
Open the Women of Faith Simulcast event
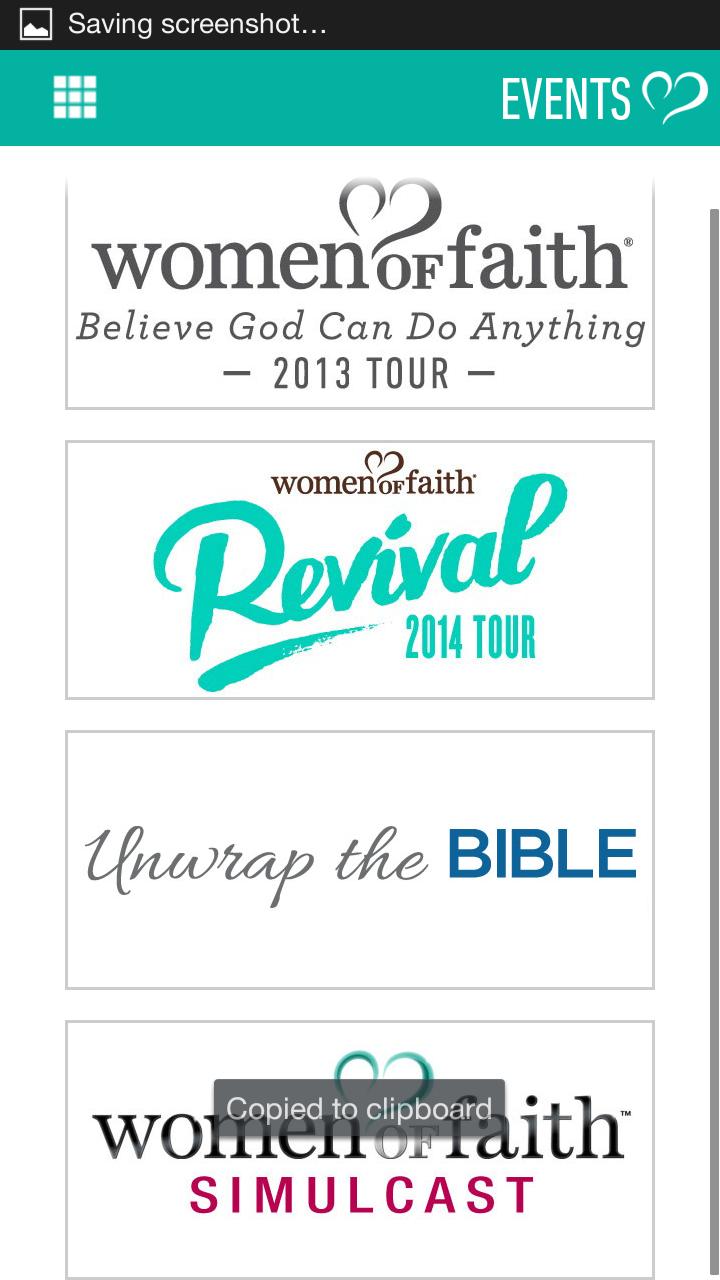pyautogui.click(x=358, y=1150)
